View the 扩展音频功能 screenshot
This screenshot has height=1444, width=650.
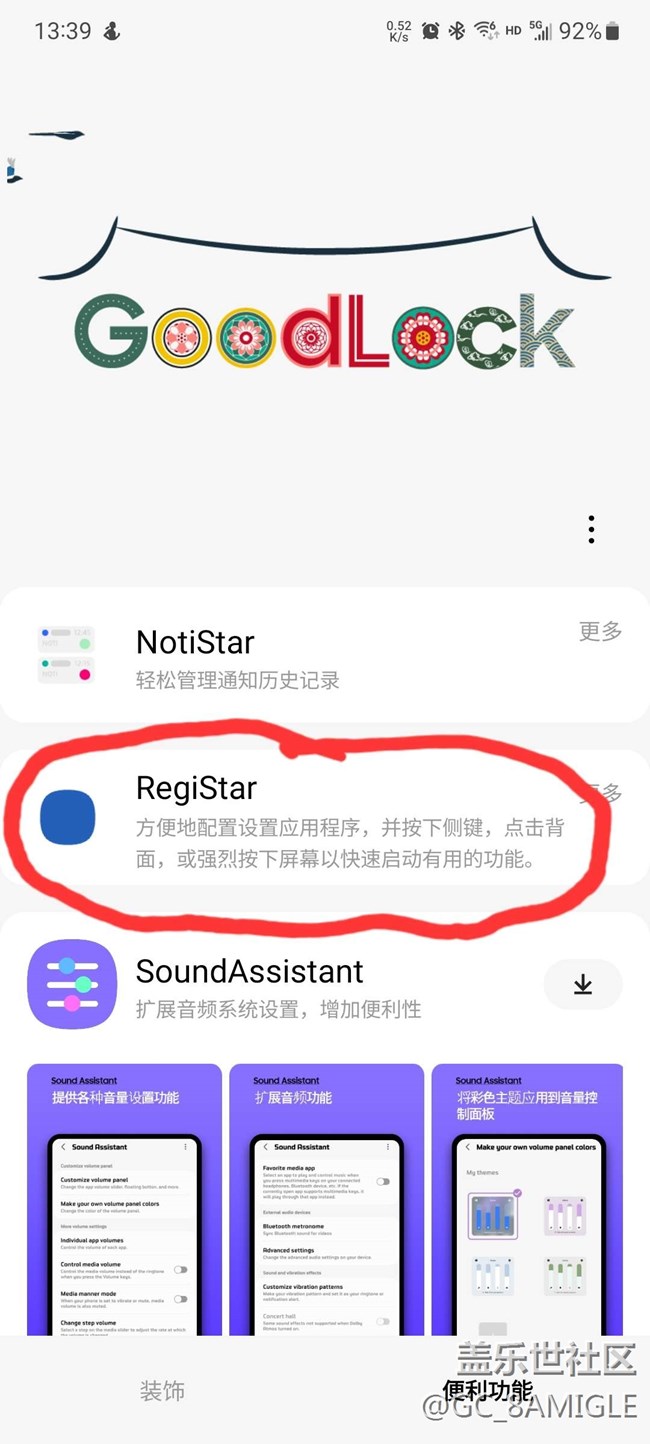point(326,1200)
